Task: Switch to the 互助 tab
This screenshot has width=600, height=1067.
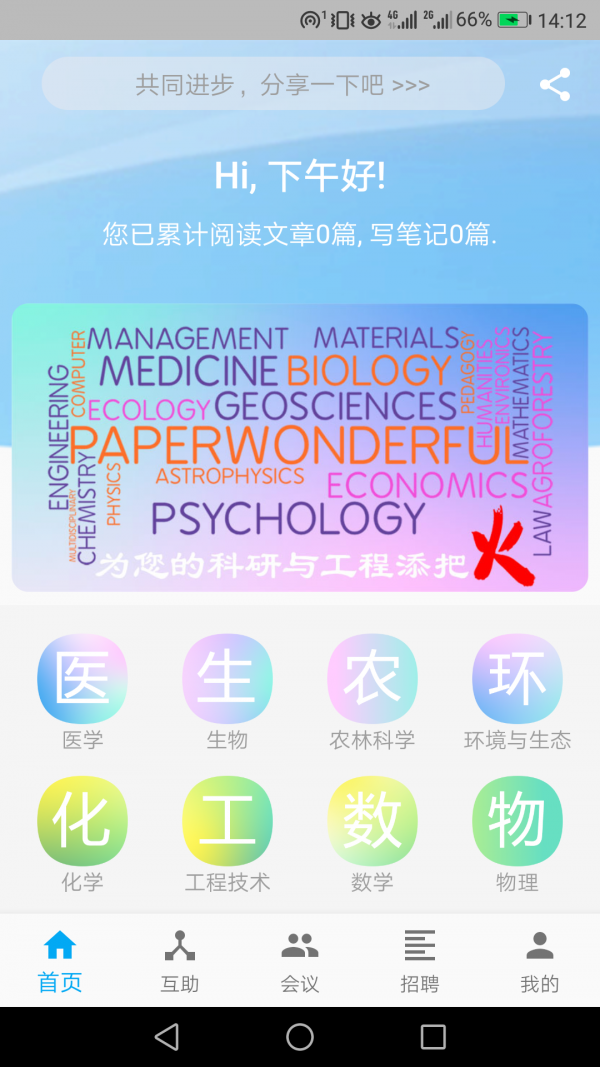Action: (180, 960)
